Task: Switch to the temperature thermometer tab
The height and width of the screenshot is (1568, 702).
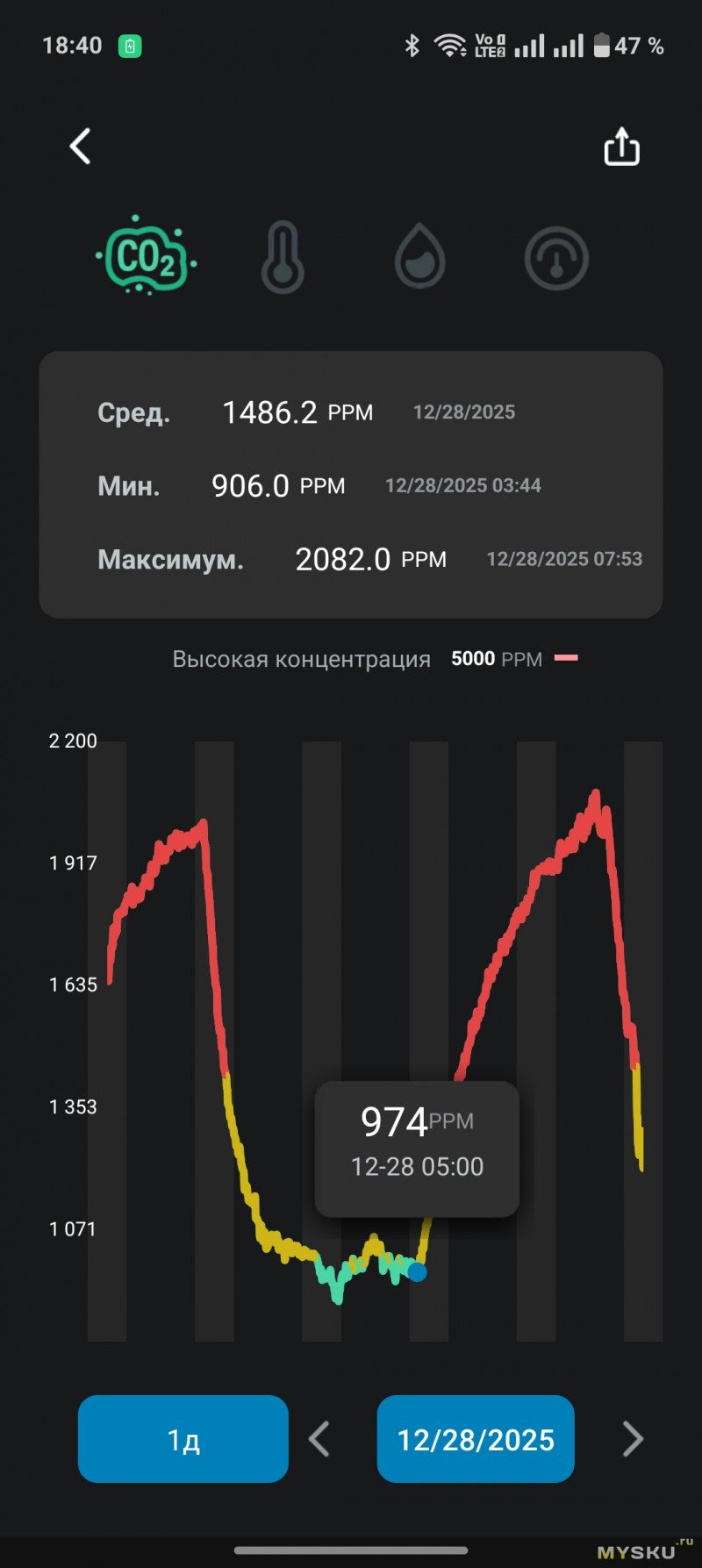Action: [283, 257]
